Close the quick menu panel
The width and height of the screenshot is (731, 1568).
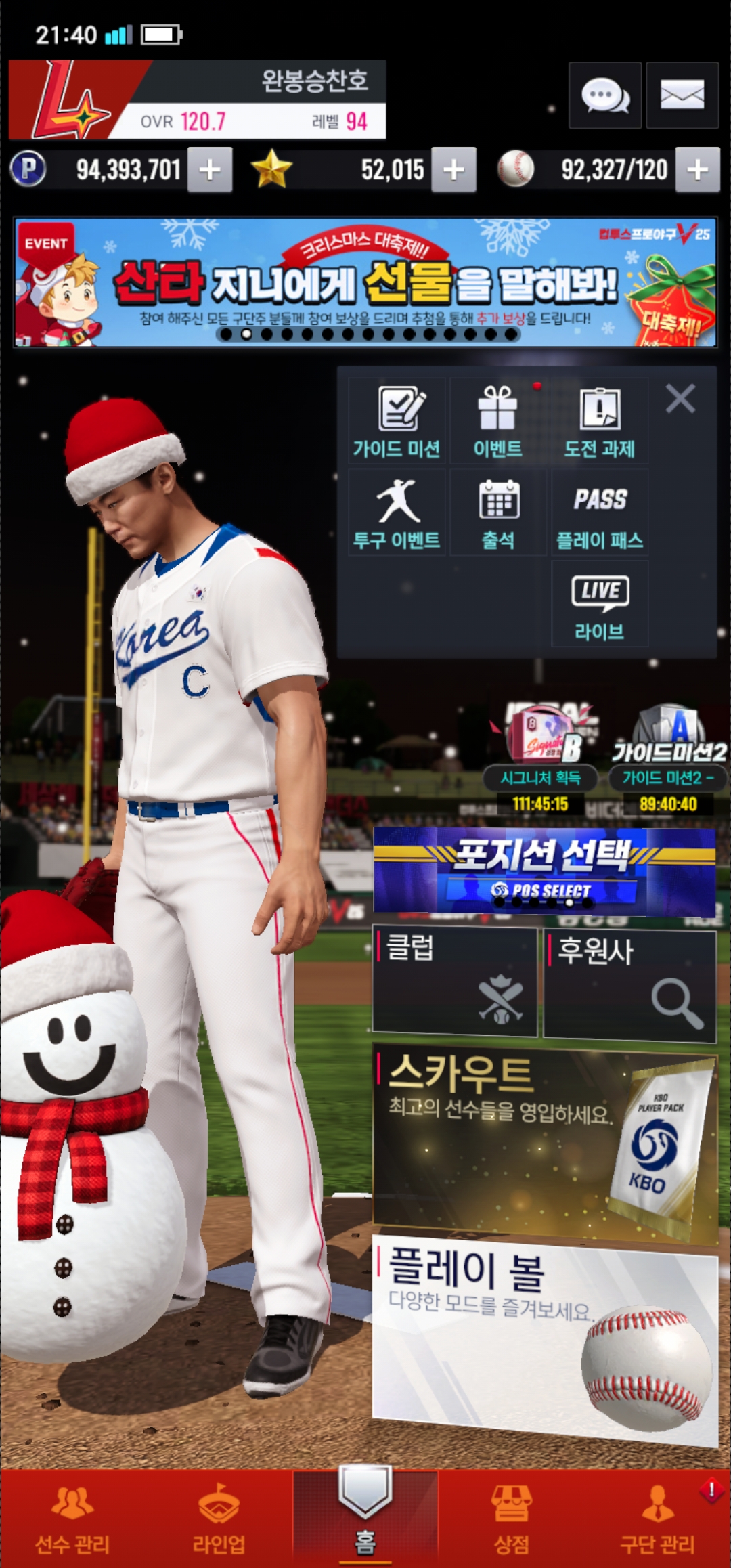point(680,399)
